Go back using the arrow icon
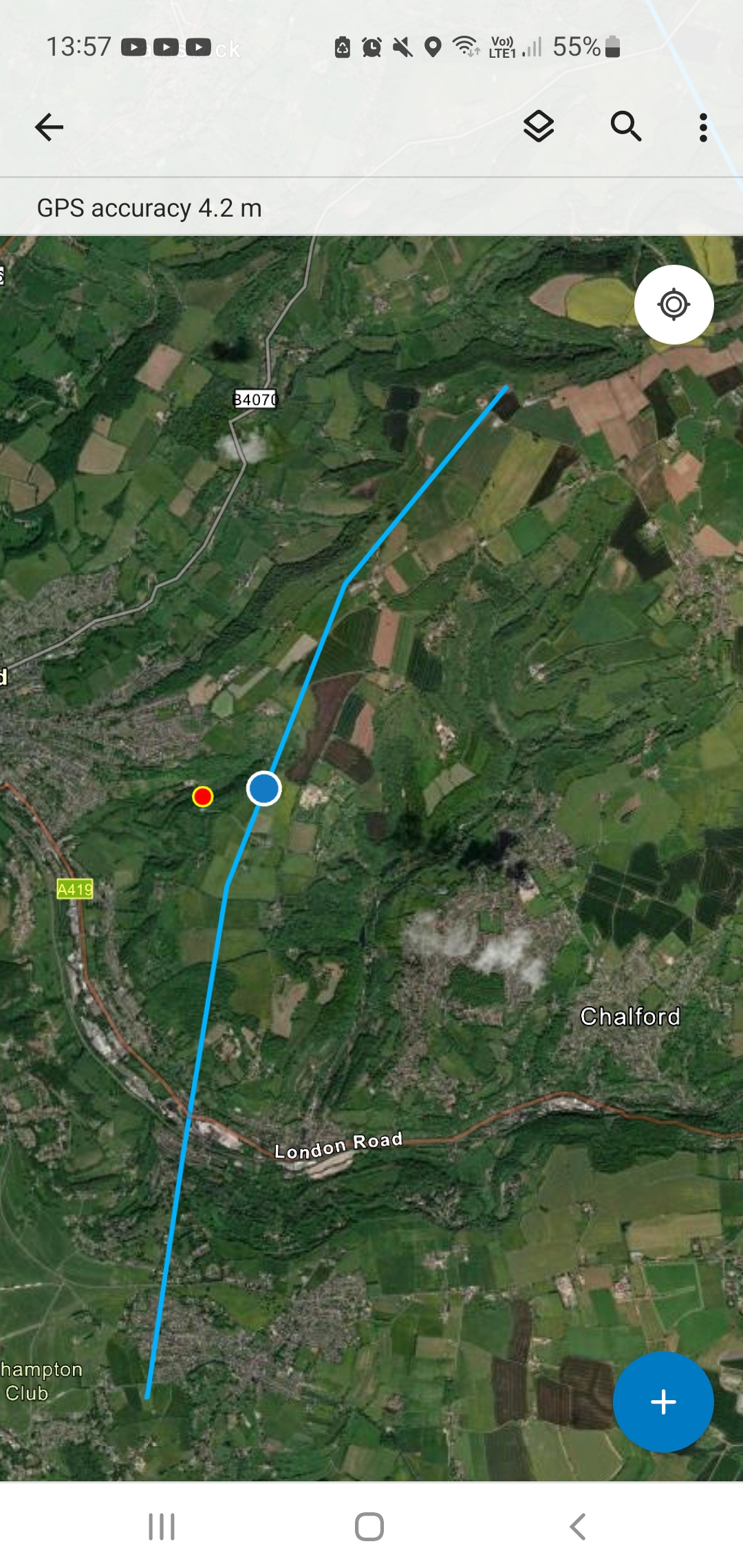Screen dimensions: 743x1568 pyautogui.click(x=49, y=127)
